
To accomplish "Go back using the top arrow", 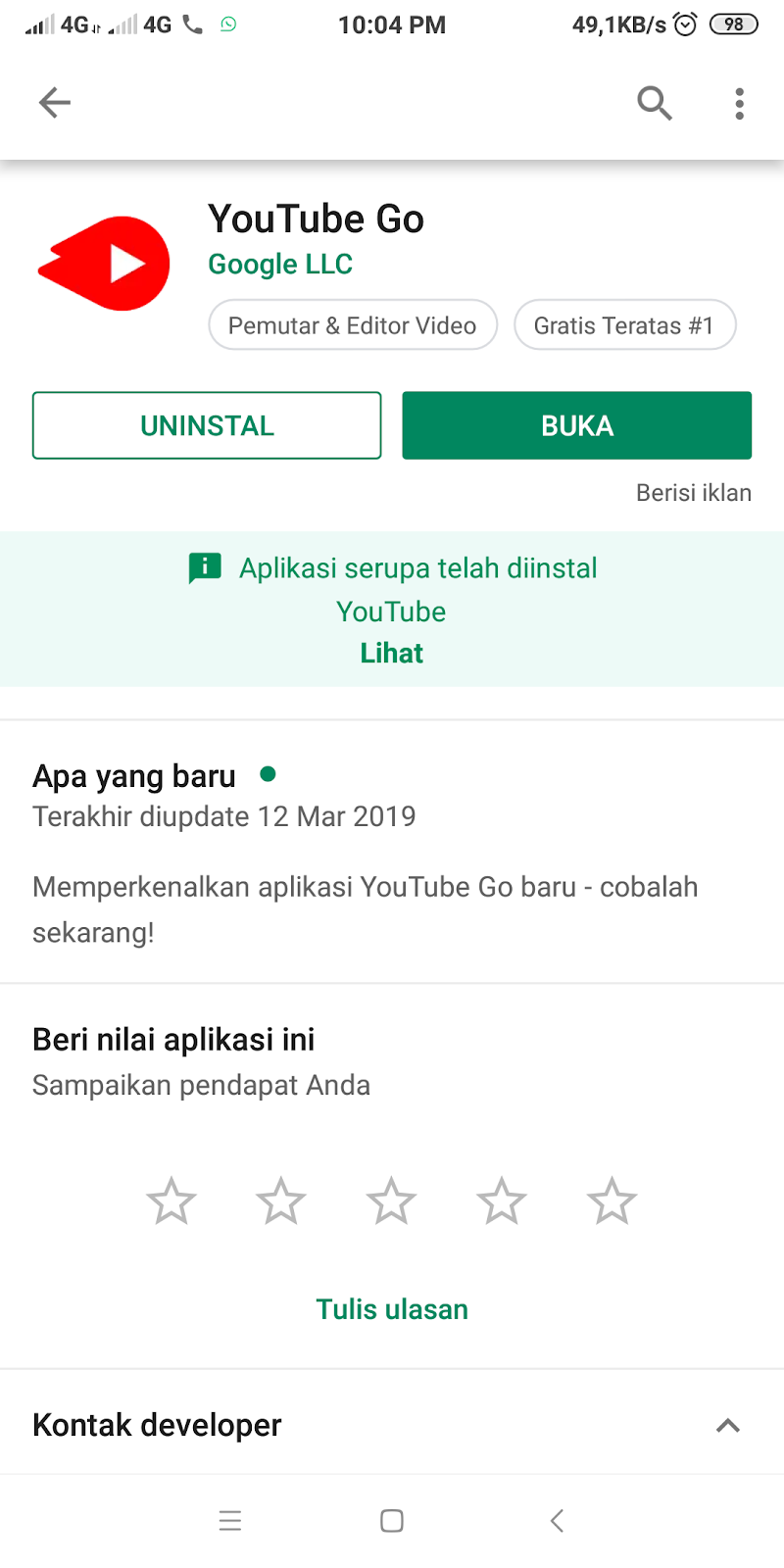I will point(55,102).
